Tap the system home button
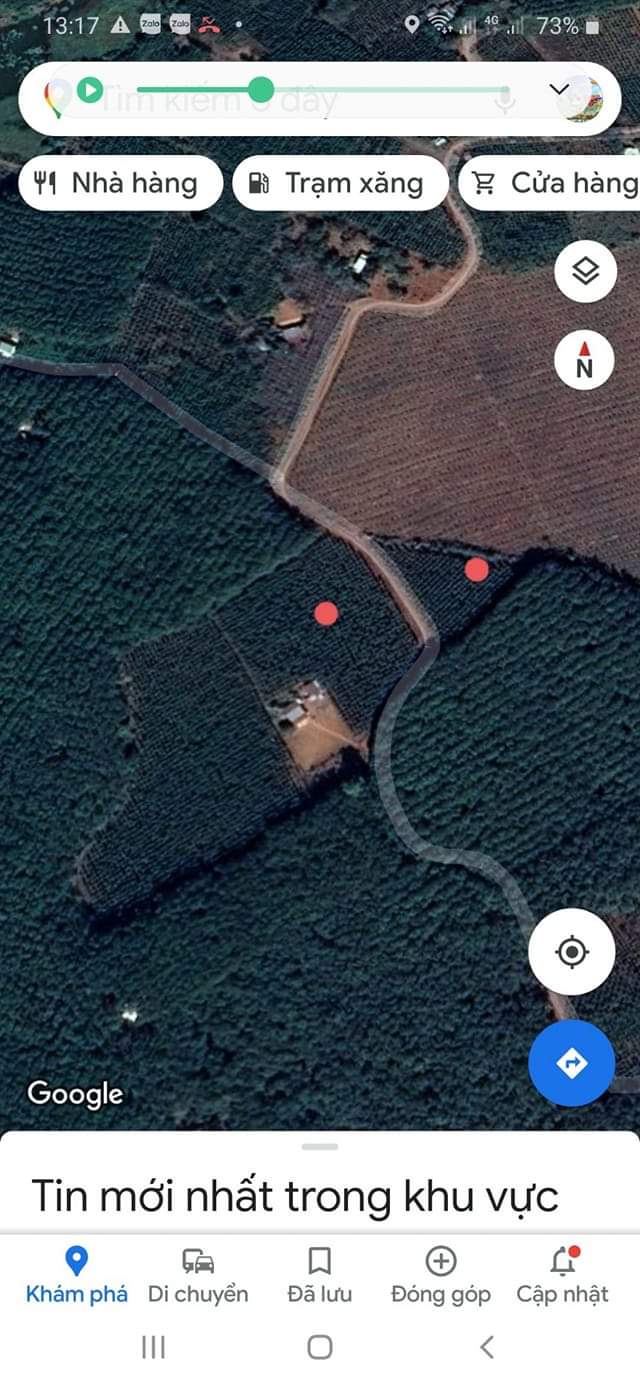Screen dimensions: 640x1385 coord(320,1347)
